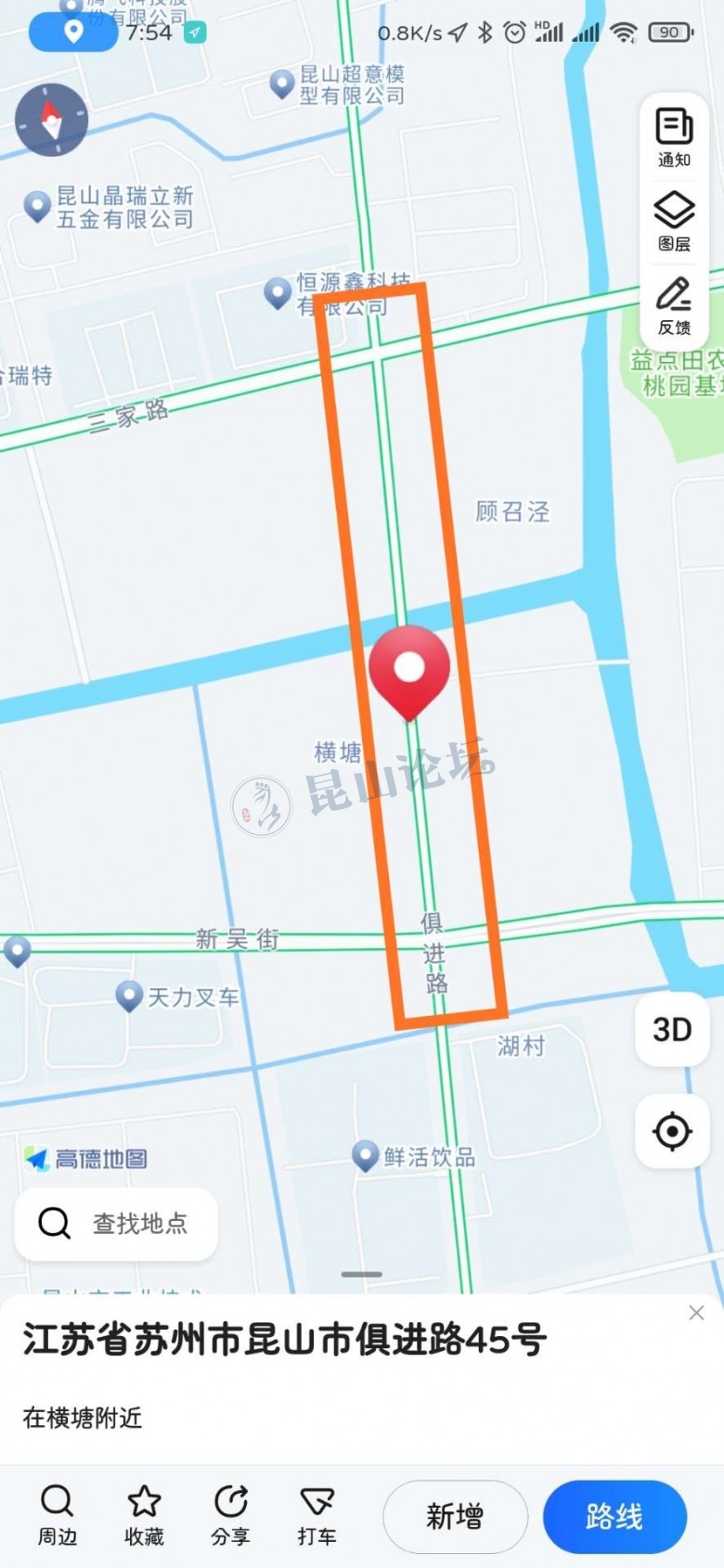Save this location with 收藏
The height and width of the screenshot is (1568, 724).
point(144,1515)
